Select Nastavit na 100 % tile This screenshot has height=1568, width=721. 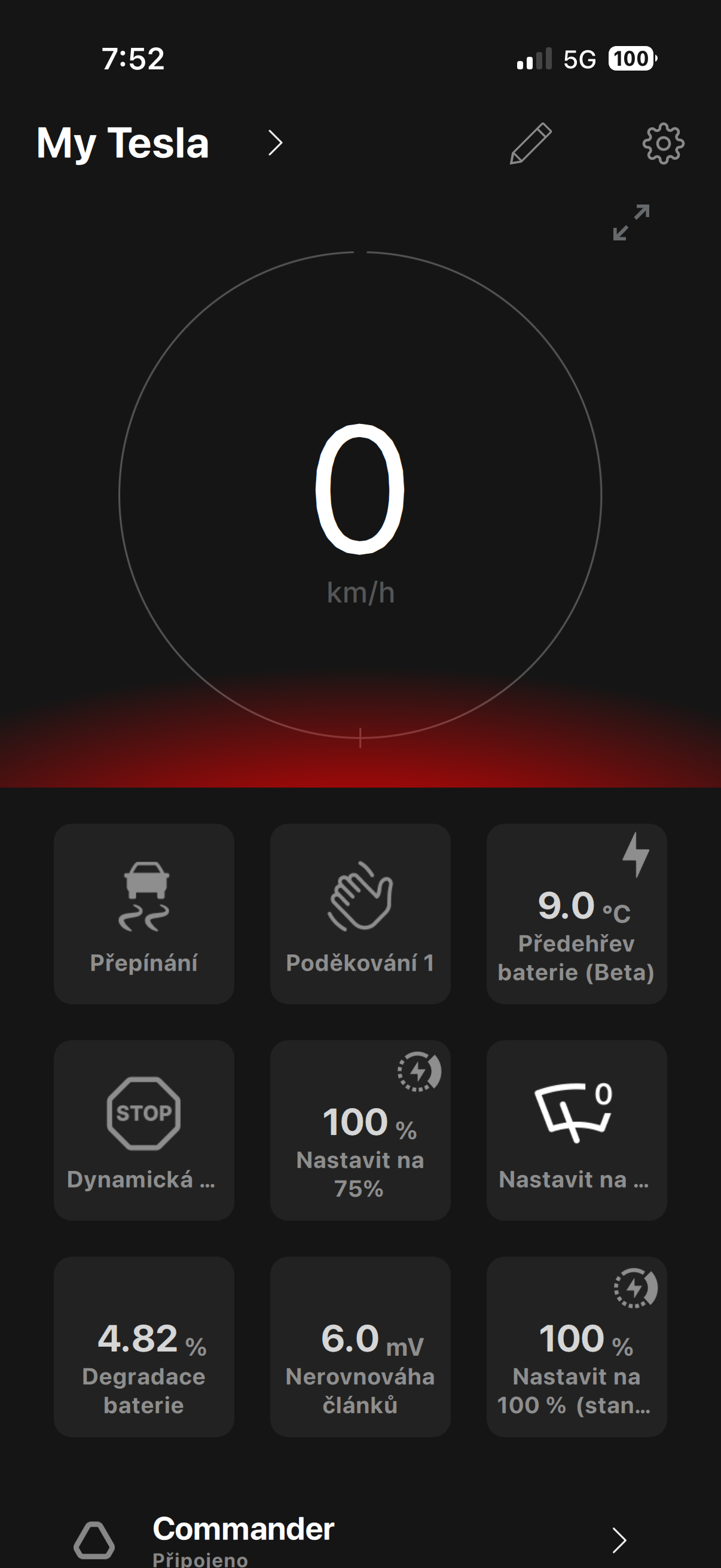click(577, 1347)
